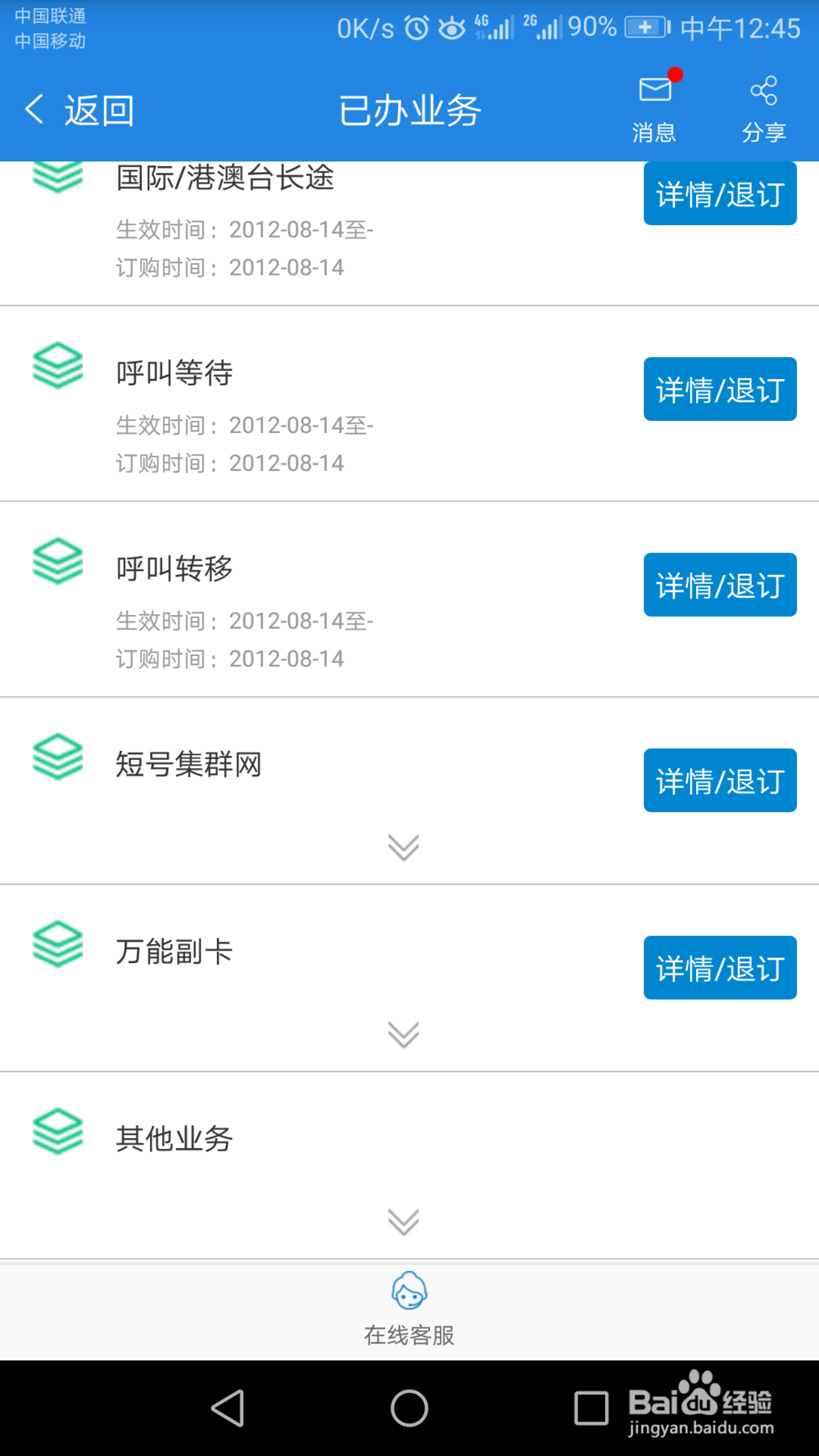Expand the 万能副卡 details chevron
This screenshot has width=819, height=1456.
(403, 1034)
